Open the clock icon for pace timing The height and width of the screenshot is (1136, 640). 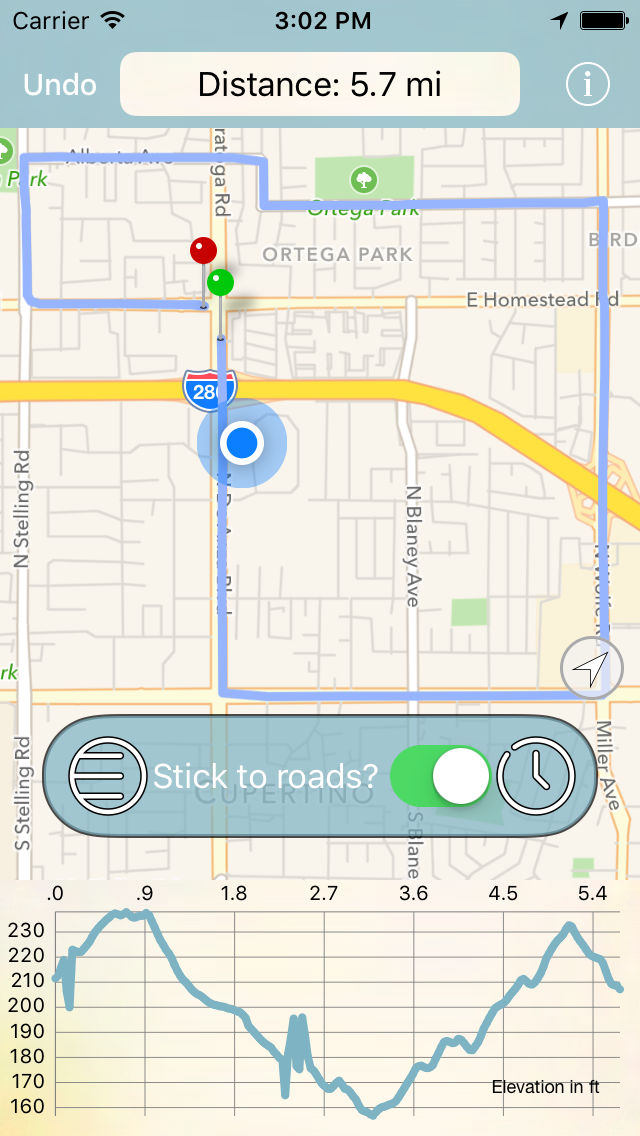pyautogui.click(x=536, y=775)
